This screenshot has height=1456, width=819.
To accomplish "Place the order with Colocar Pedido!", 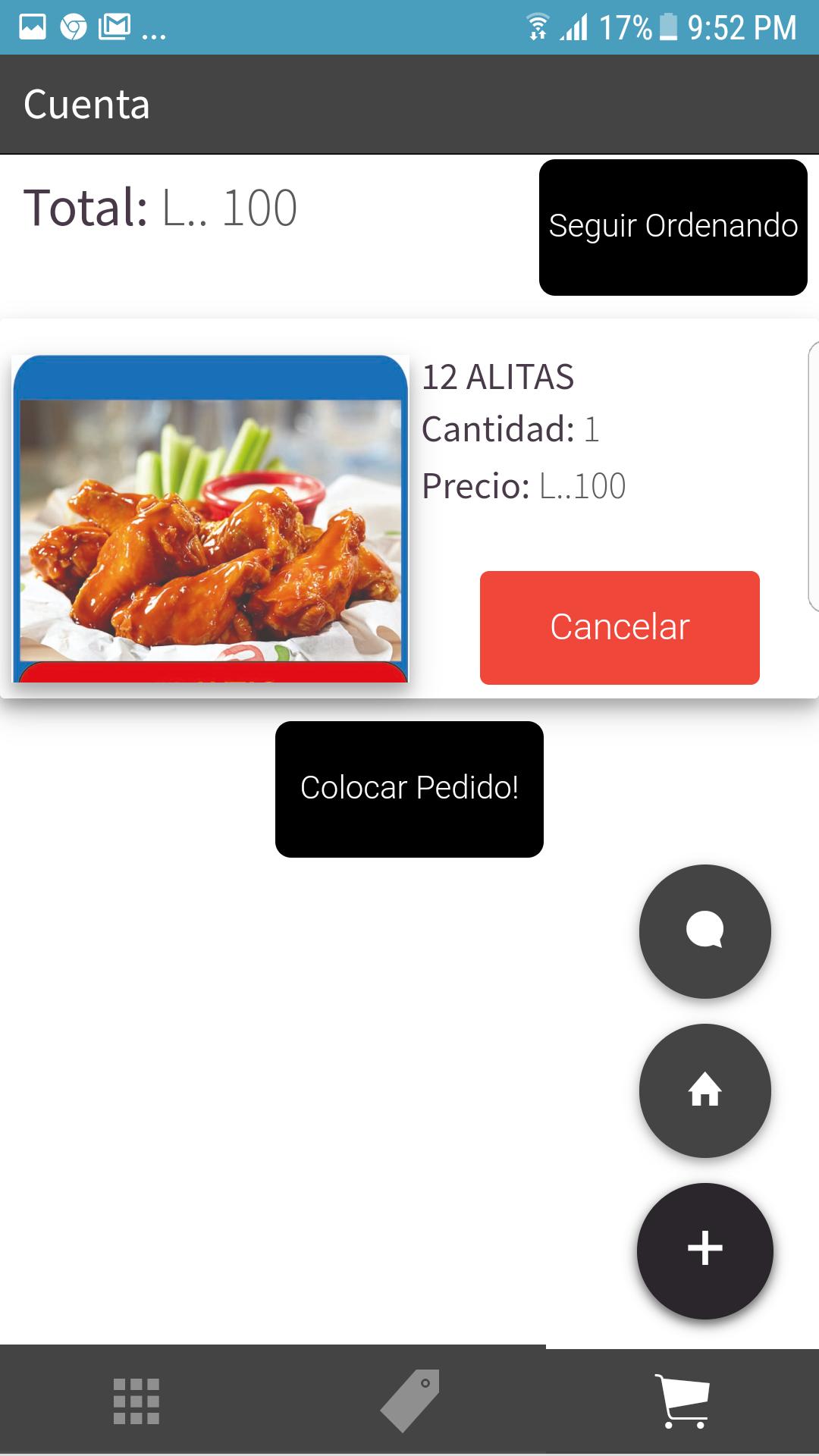I will [409, 789].
